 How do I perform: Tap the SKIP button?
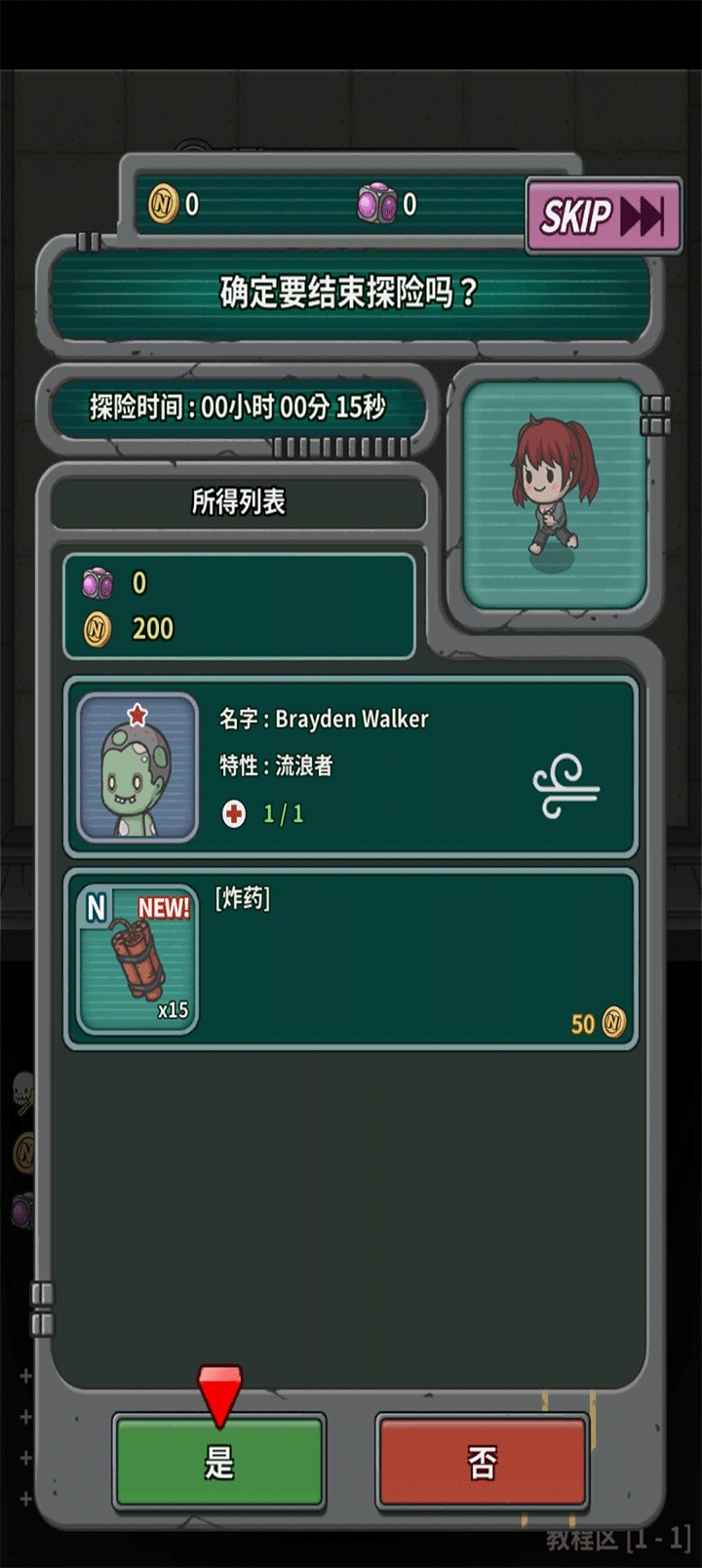[x=603, y=216]
